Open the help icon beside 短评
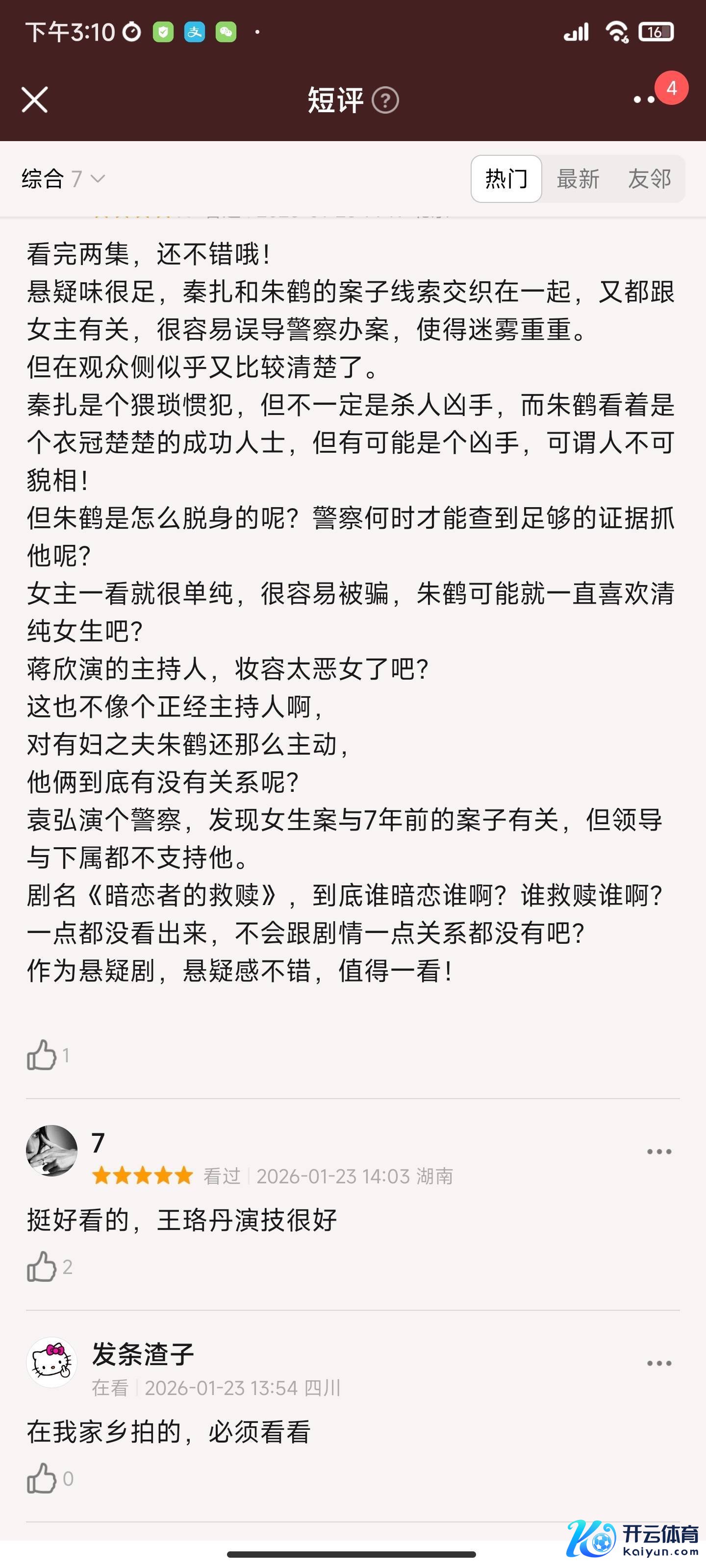This screenshot has width=706, height=1568. (x=385, y=100)
